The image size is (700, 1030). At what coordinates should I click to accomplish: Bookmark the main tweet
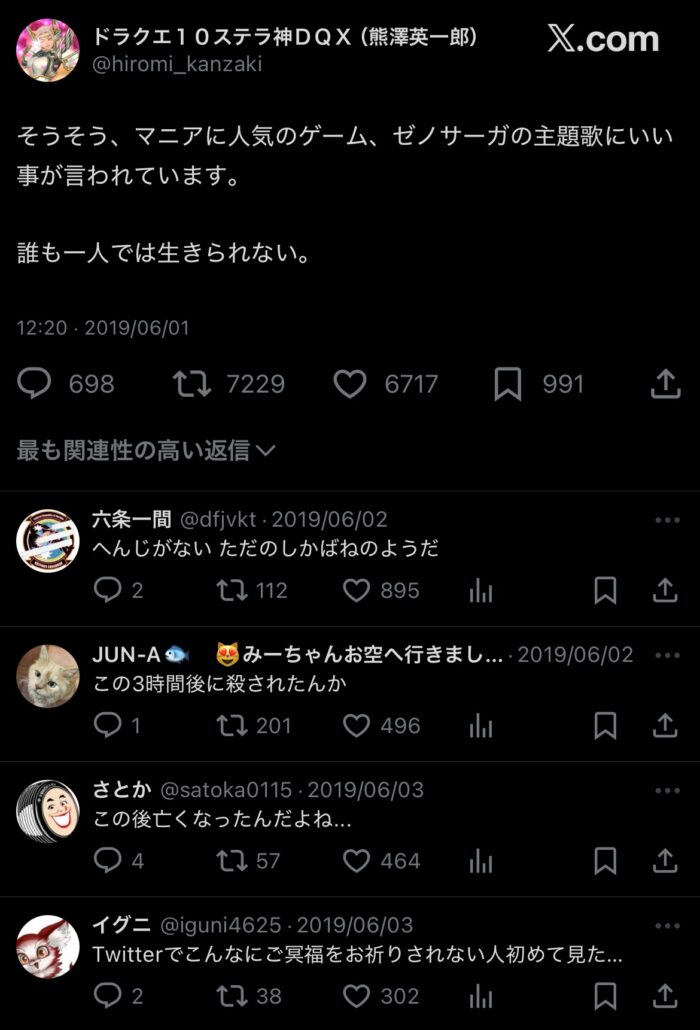click(x=508, y=384)
